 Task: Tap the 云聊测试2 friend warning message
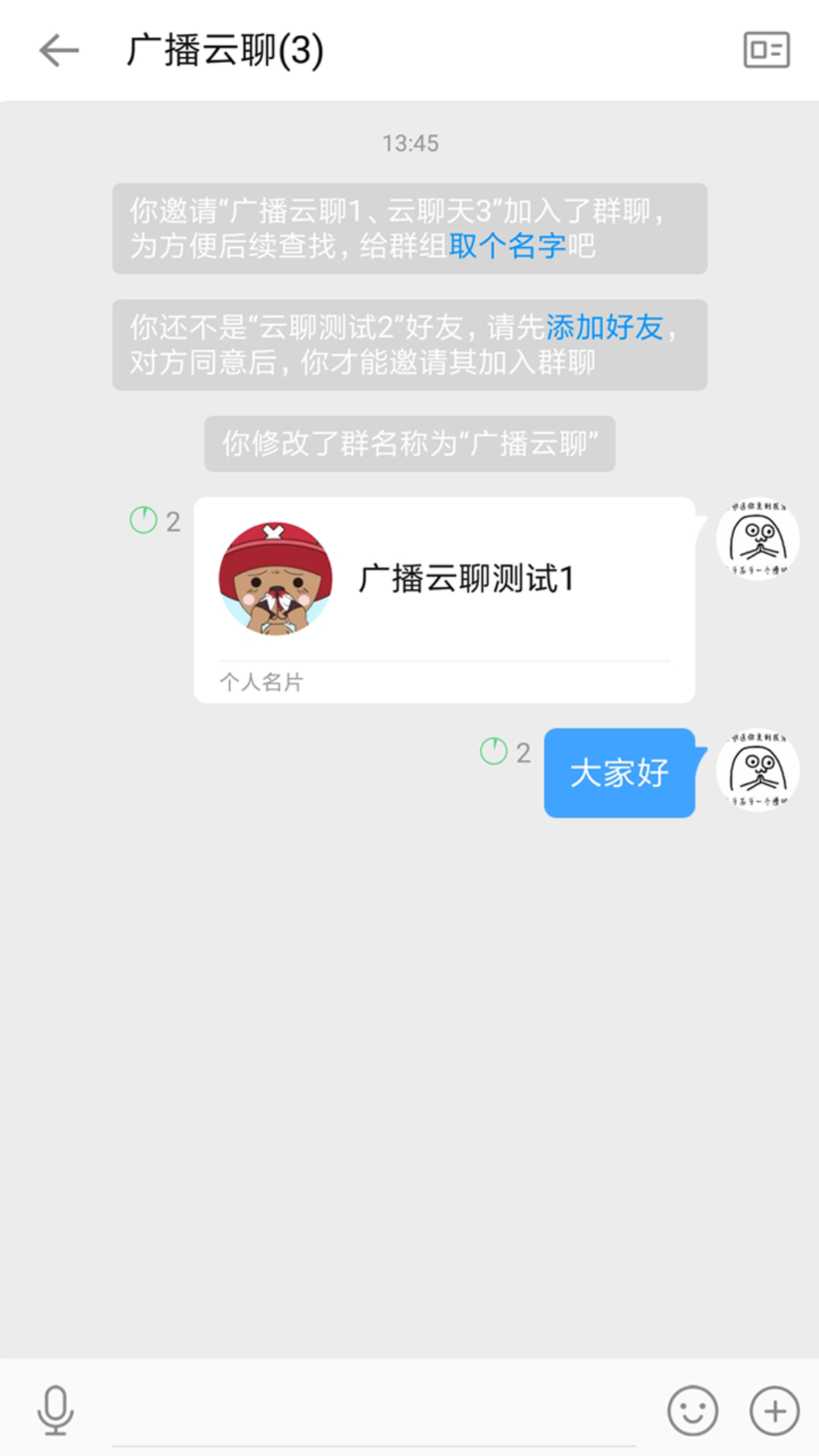tap(409, 345)
